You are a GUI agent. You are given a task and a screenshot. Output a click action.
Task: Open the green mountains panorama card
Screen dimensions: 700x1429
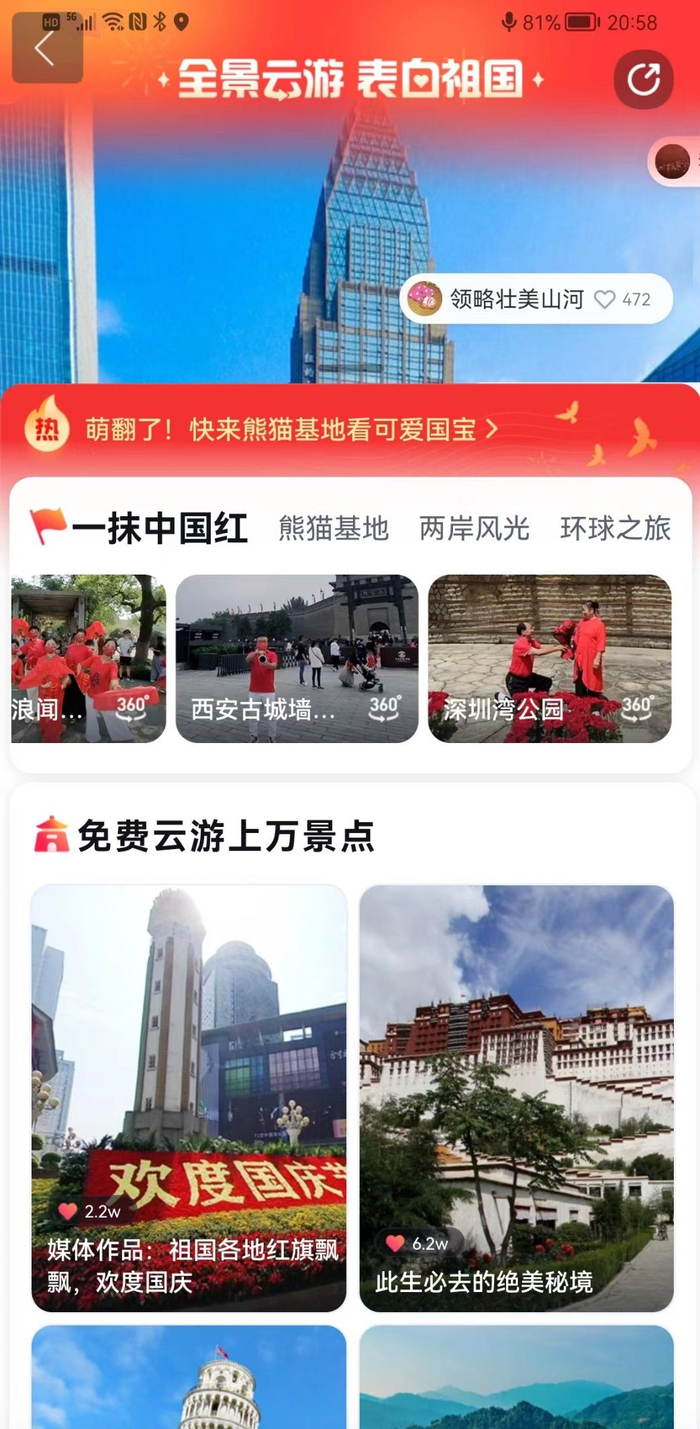pos(516,1378)
